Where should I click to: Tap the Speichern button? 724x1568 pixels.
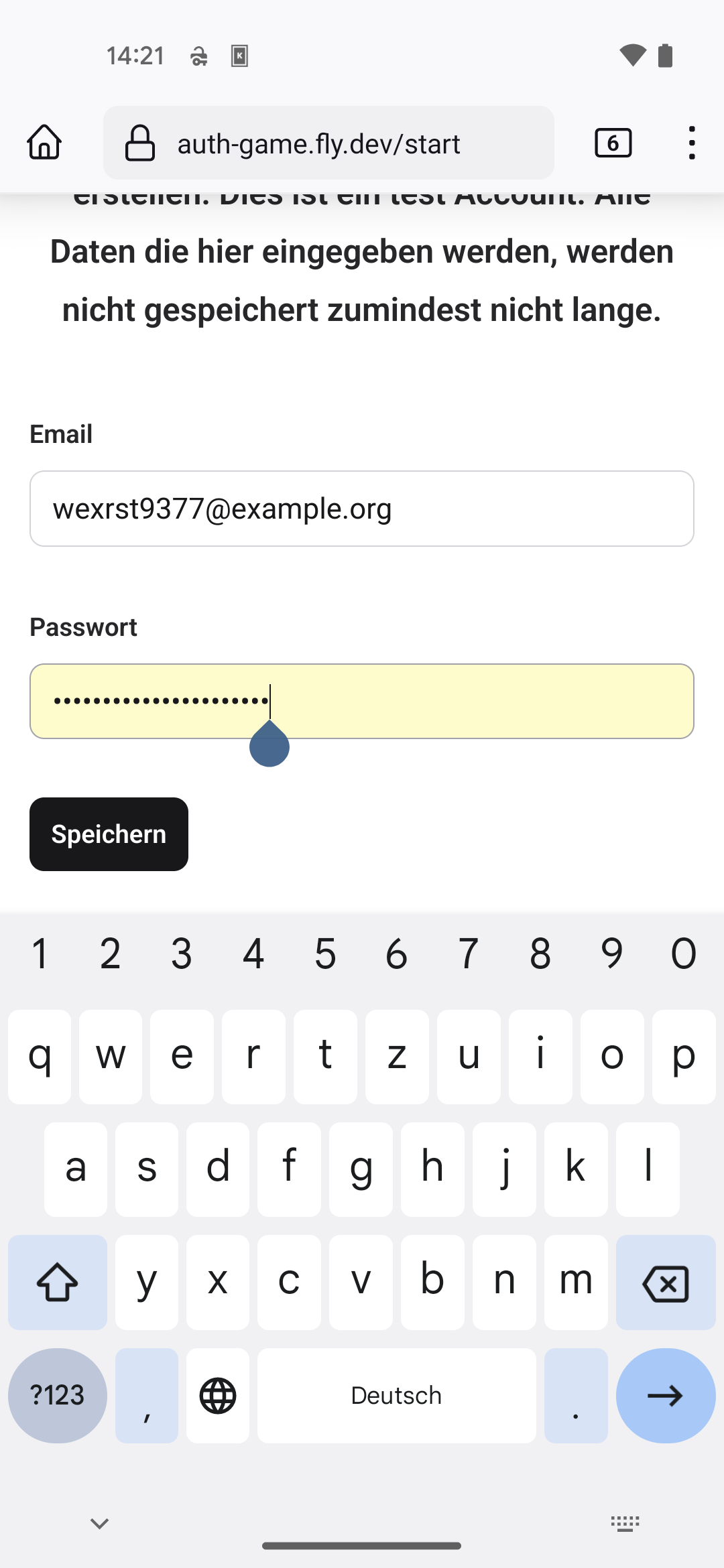[x=109, y=834]
